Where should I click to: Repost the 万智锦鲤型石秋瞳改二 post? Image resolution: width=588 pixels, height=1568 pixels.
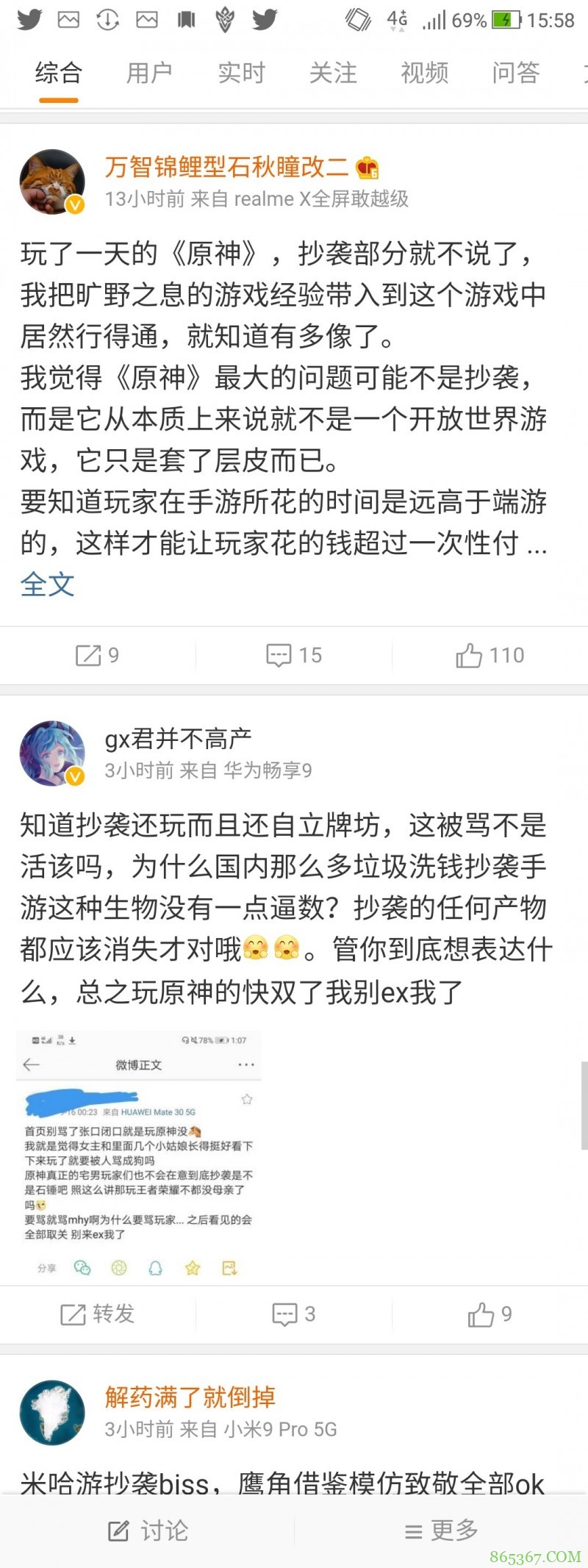(x=97, y=655)
